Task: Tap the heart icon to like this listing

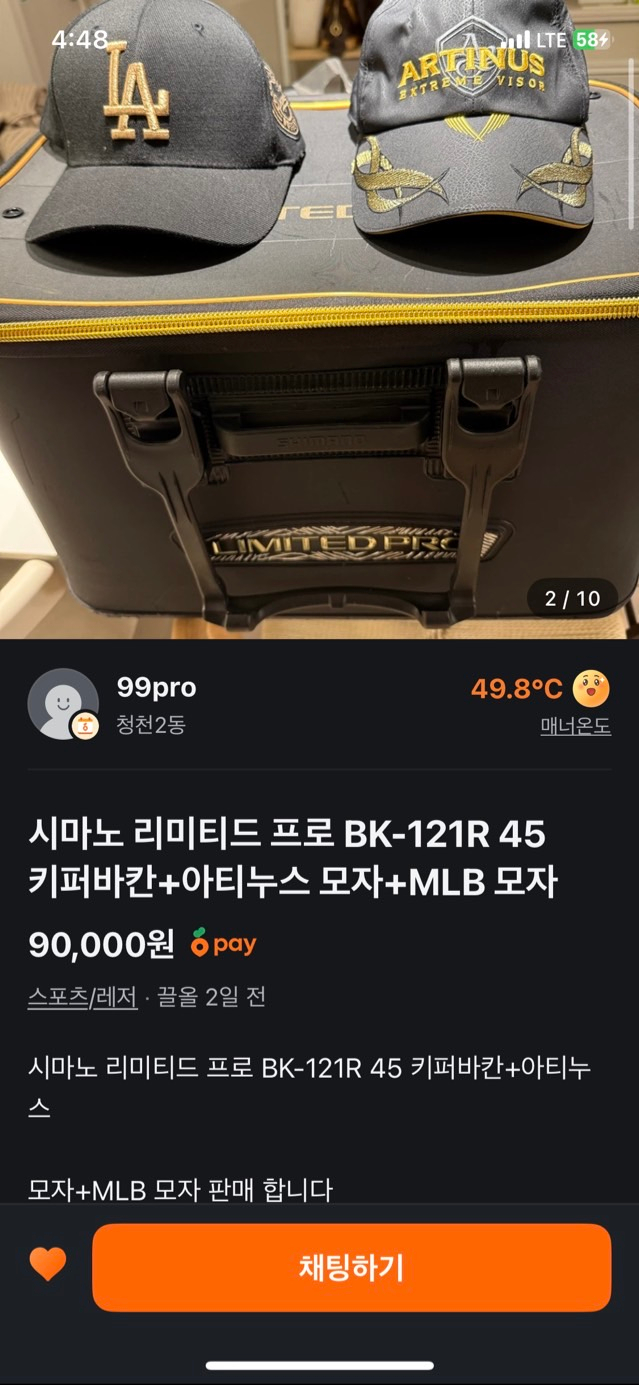Action: tap(47, 1265)
